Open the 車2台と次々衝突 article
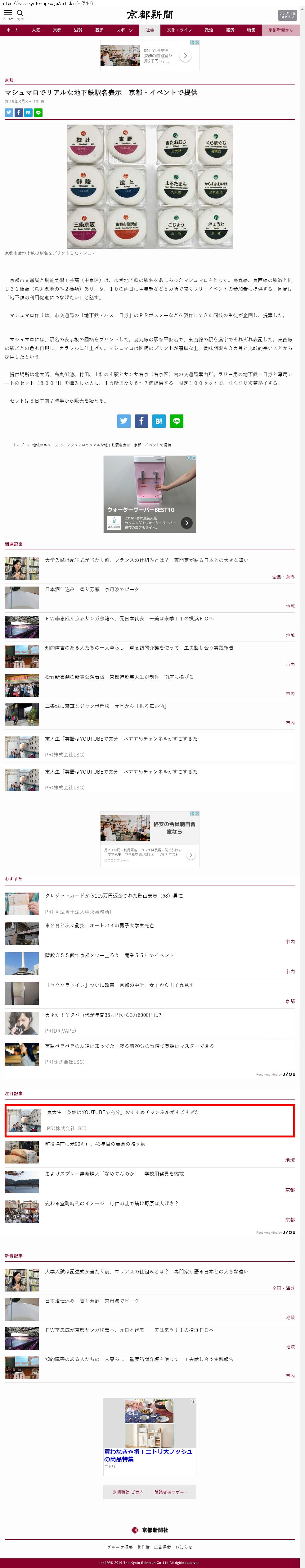The height and width of the screenshot is (1568, 305). click(x=99, y=925)
